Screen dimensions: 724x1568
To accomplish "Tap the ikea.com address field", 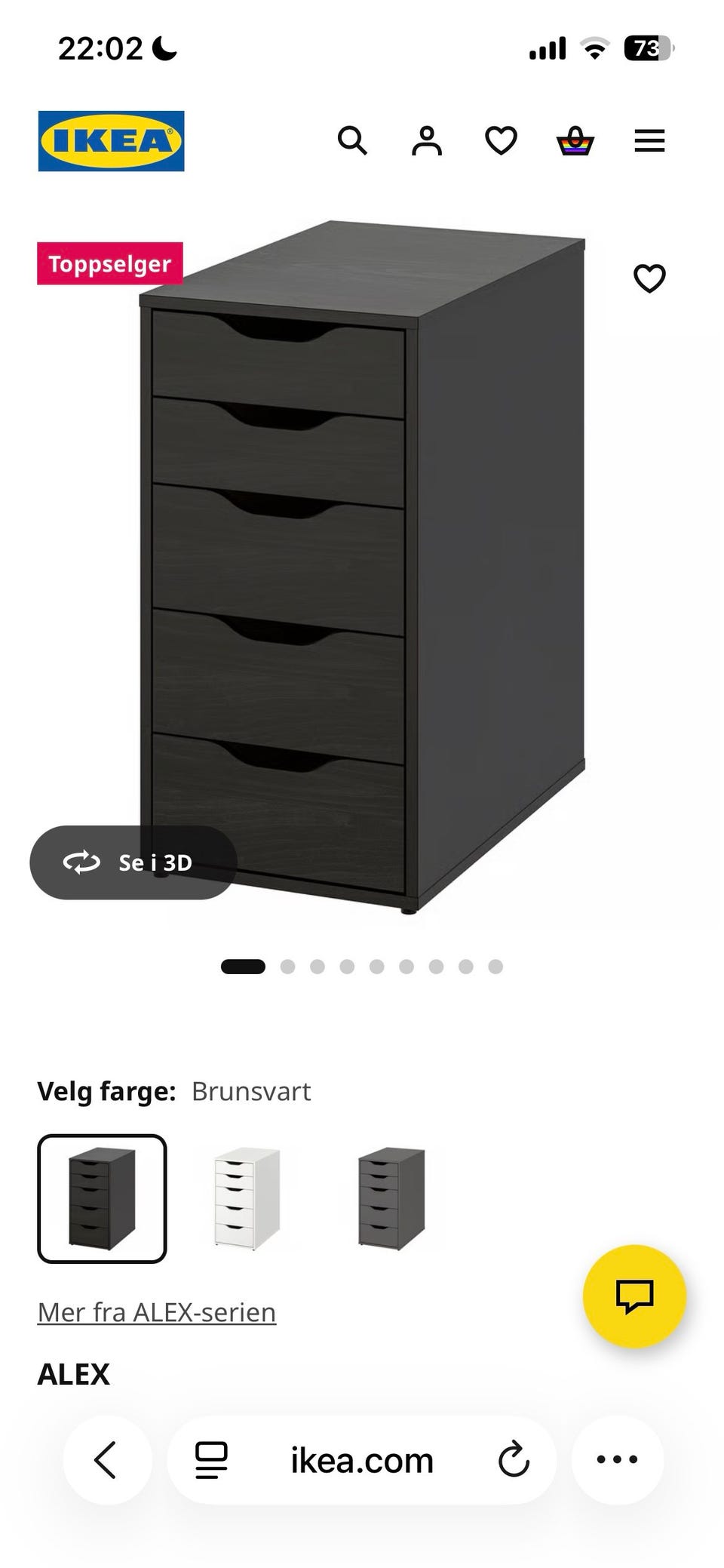I will 362,1460.
